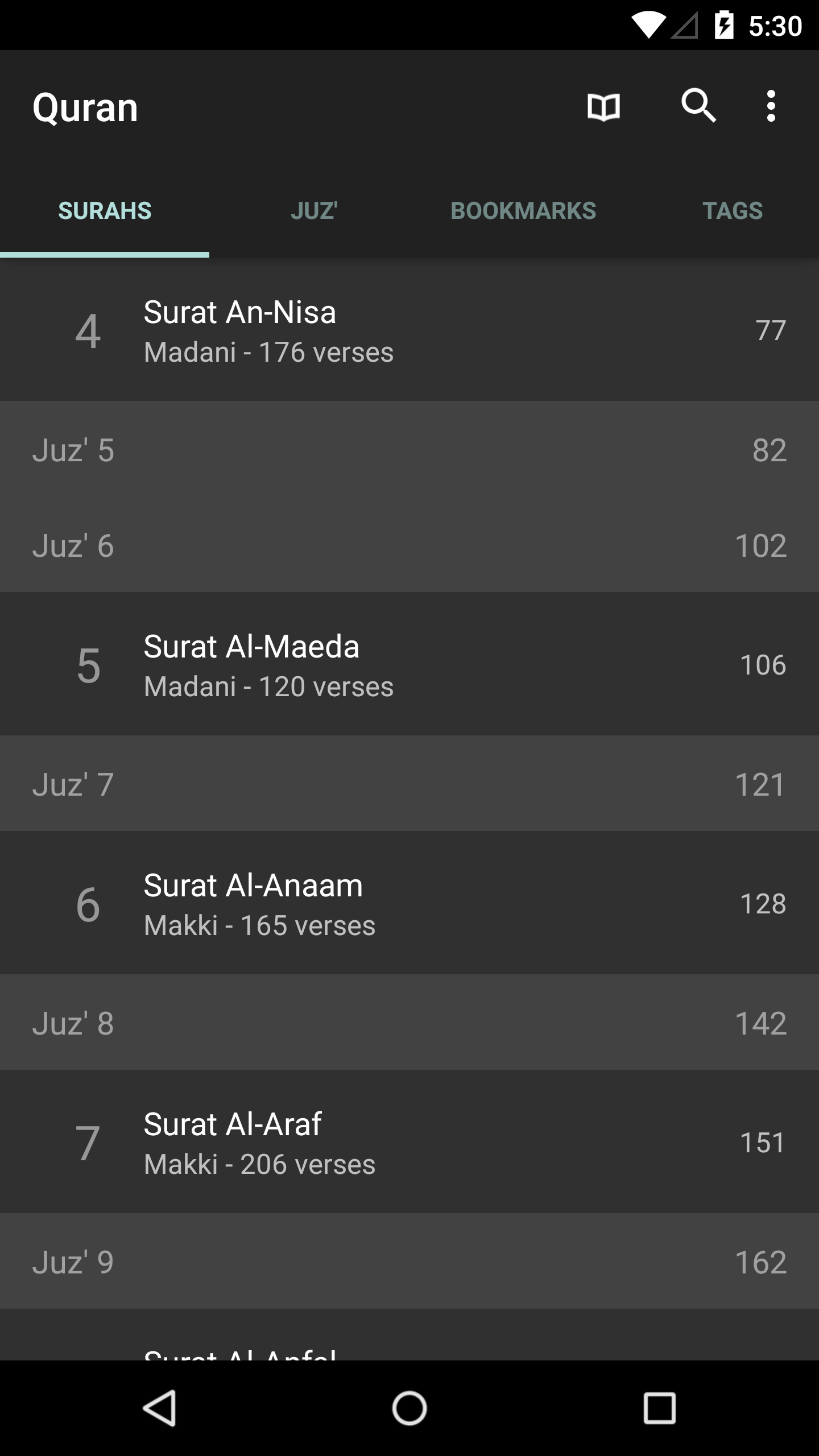Open the TAGS tab

point(733,210)
